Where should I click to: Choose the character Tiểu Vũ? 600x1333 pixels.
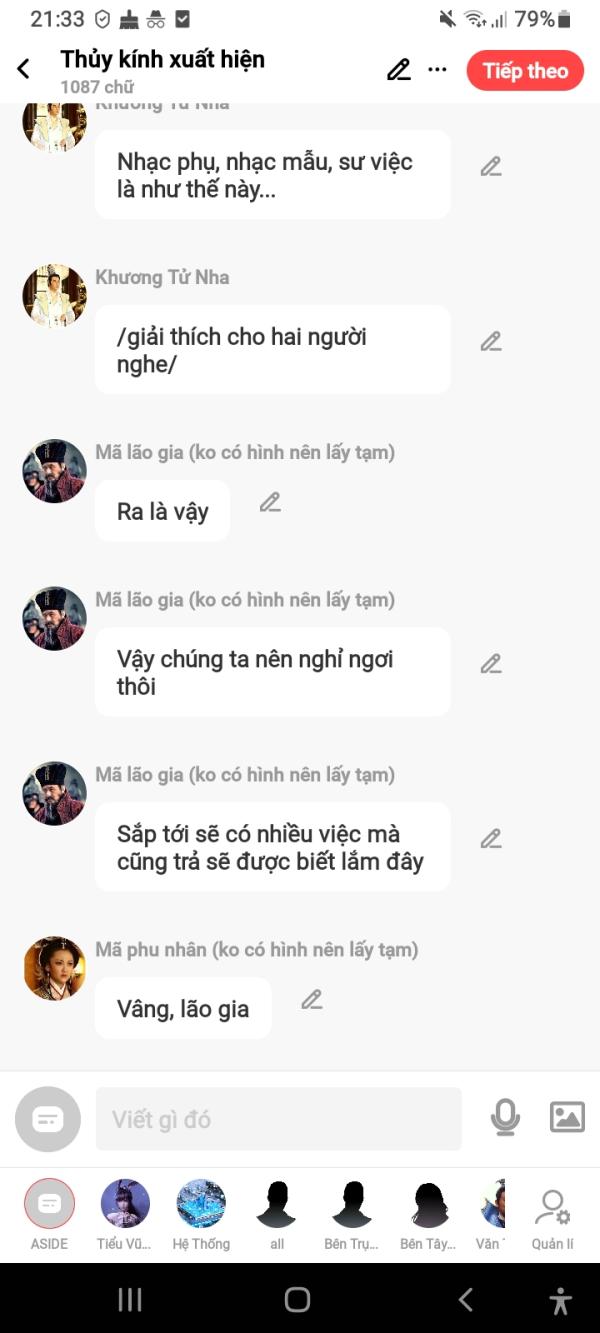point(125,1205)
